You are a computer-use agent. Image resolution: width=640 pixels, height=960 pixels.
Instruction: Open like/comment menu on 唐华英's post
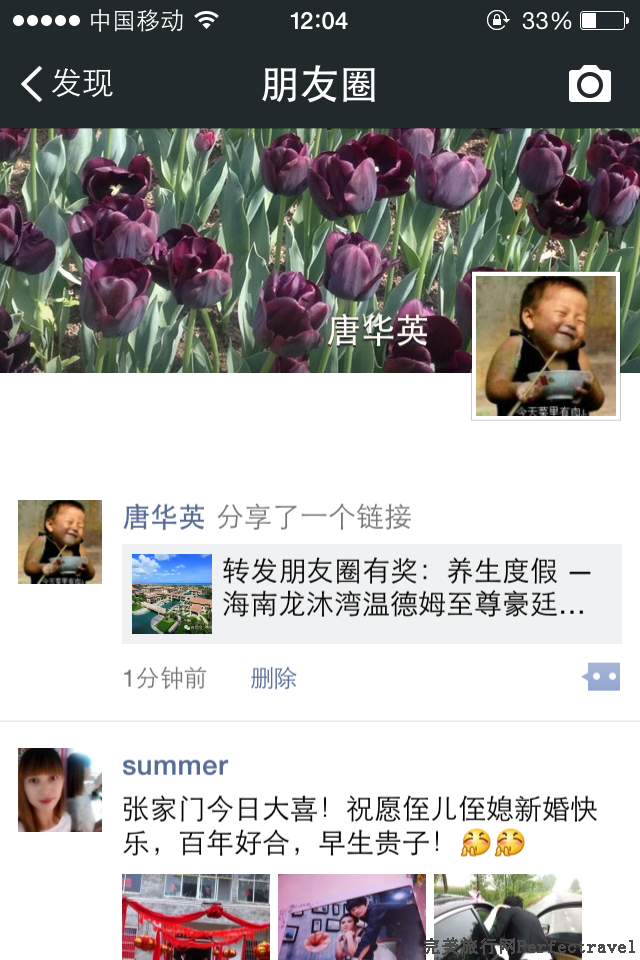pos(602,678)
